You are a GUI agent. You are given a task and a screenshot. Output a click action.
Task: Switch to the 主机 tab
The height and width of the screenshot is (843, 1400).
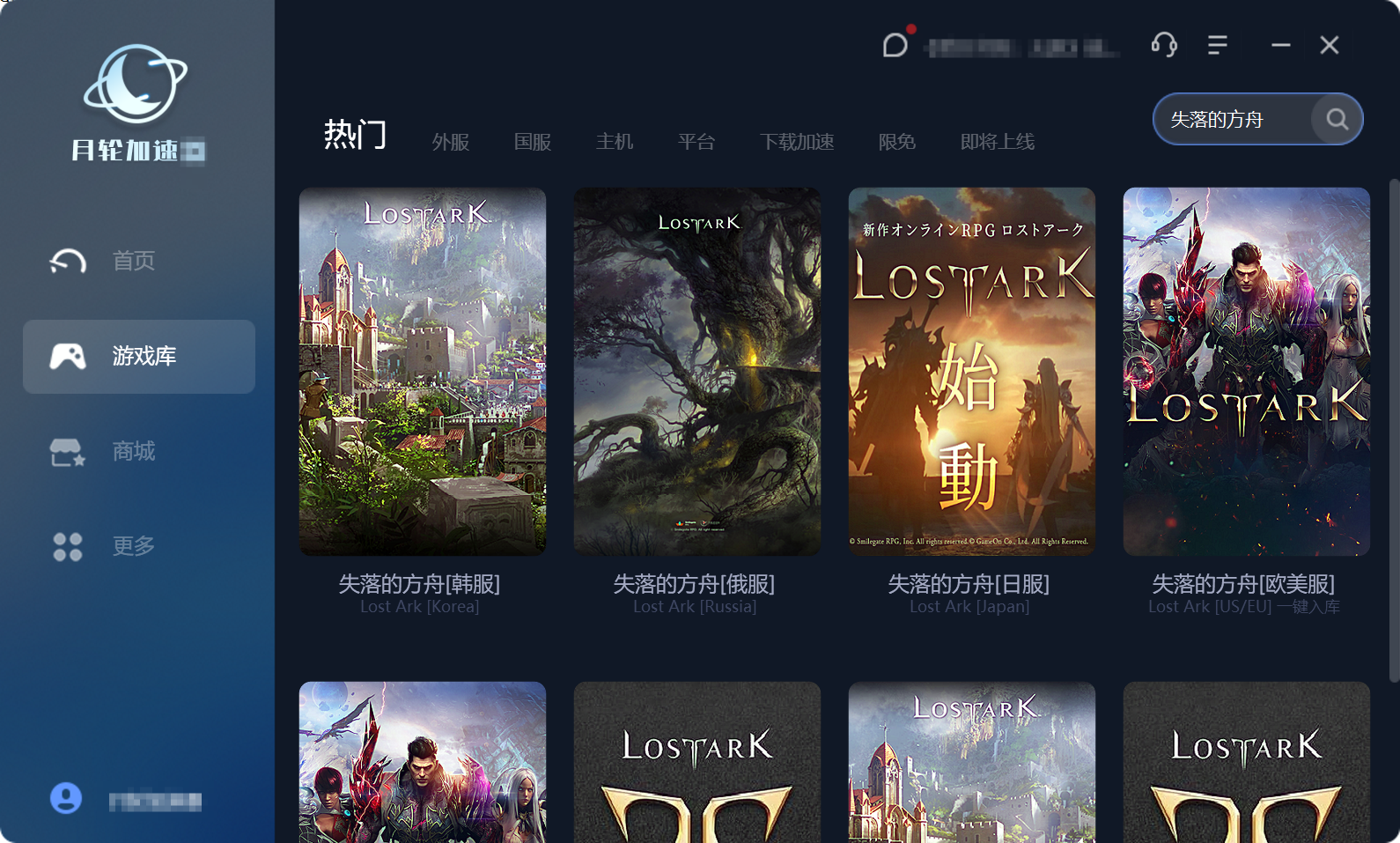click(x=614, y=142)
